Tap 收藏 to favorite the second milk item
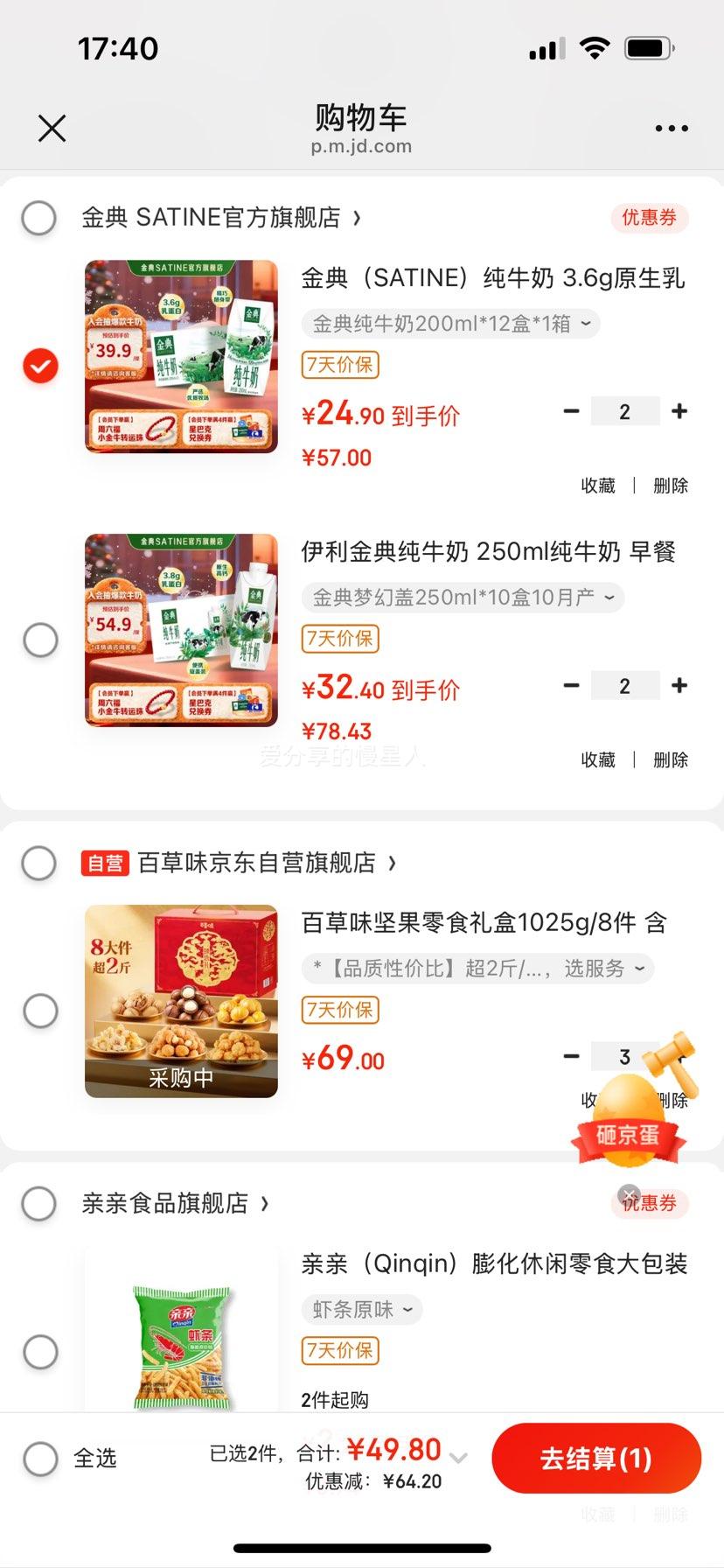 (x=598, y=759)
